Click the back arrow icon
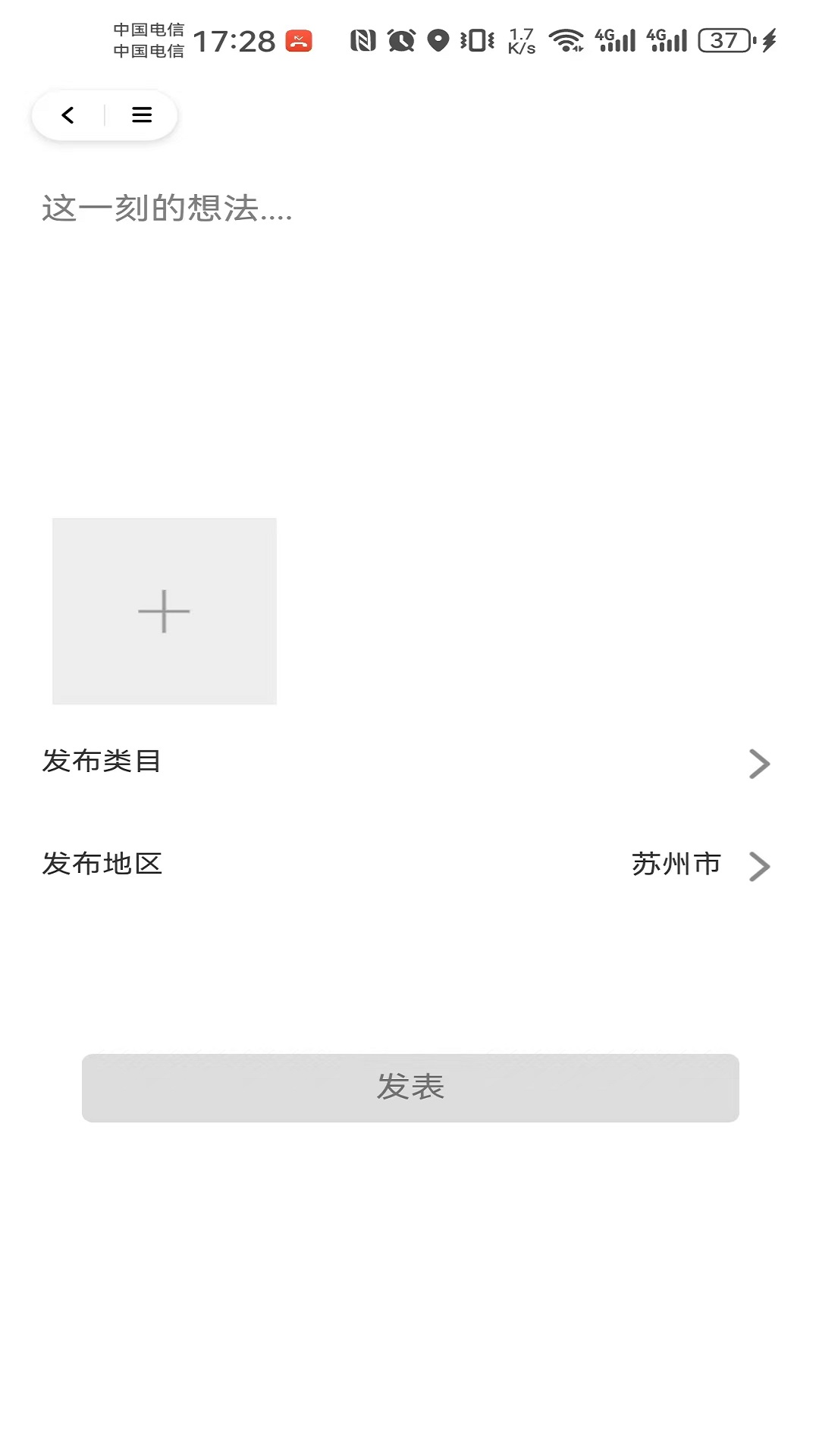Image resolution: width=819 pixels, height=1456 pixels. (x=67, y=115)
